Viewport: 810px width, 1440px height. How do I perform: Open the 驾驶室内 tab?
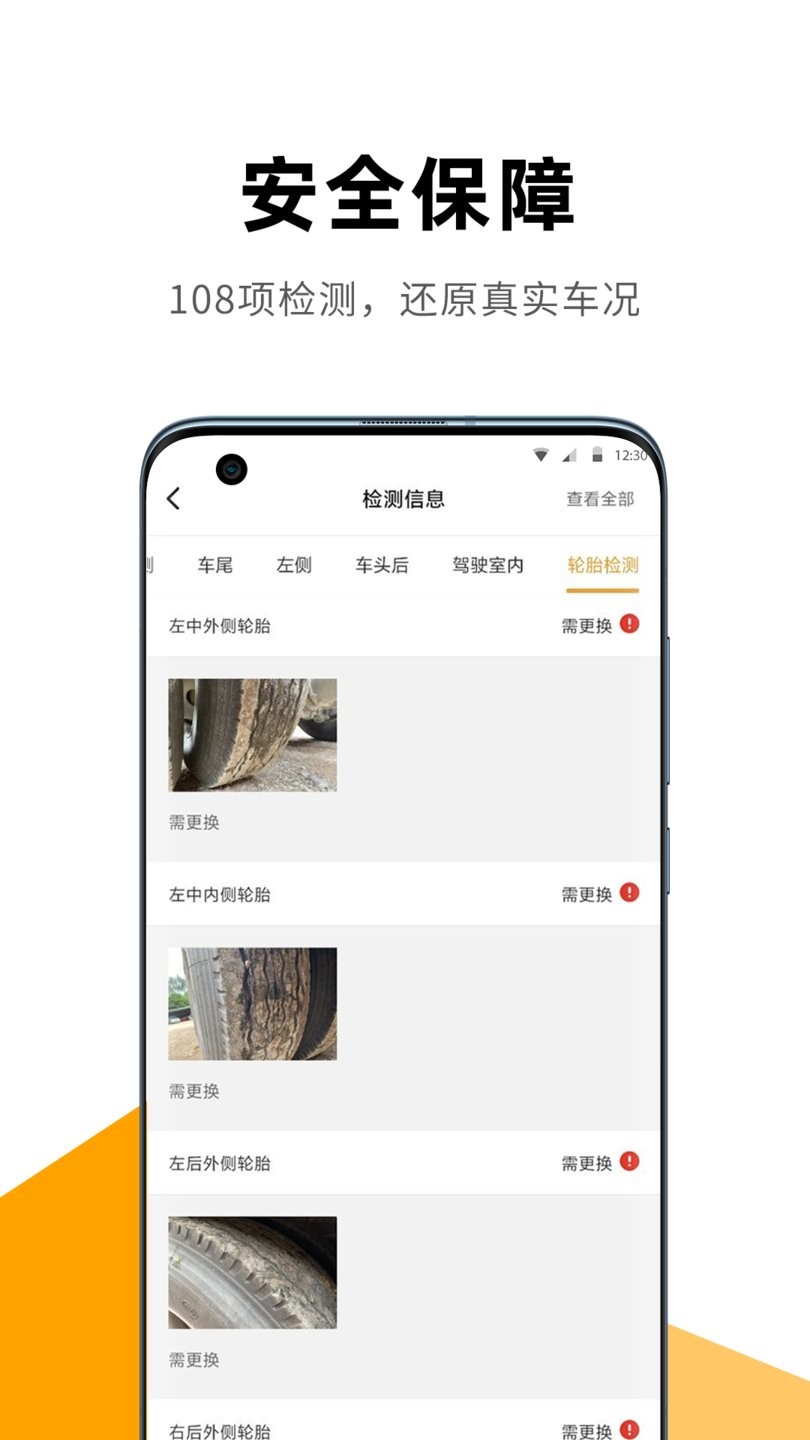click(487, 564)
